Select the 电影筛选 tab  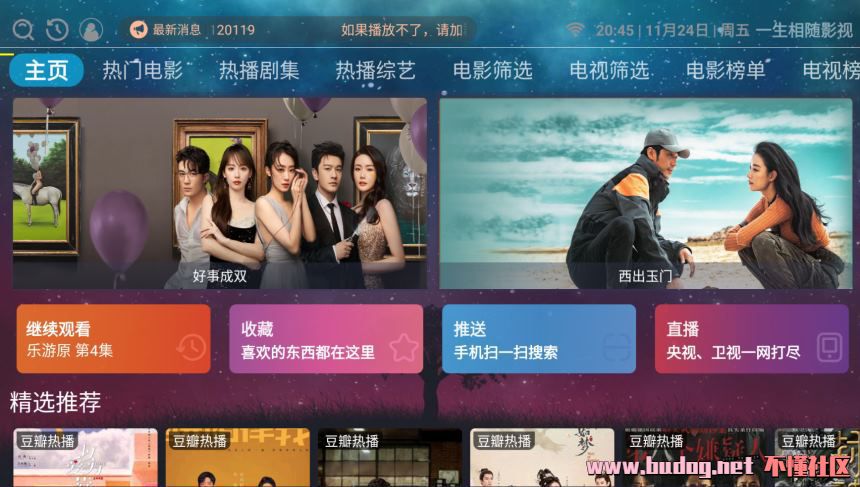coord(492,71)
